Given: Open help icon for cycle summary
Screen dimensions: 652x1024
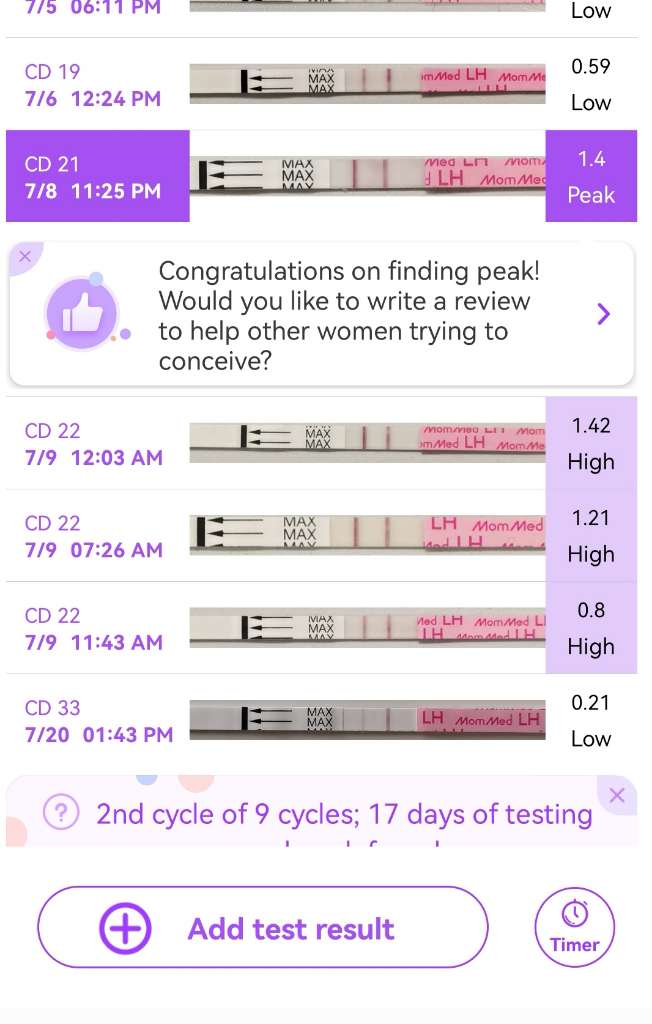Looking at the screenshot, I should point(61,813).
